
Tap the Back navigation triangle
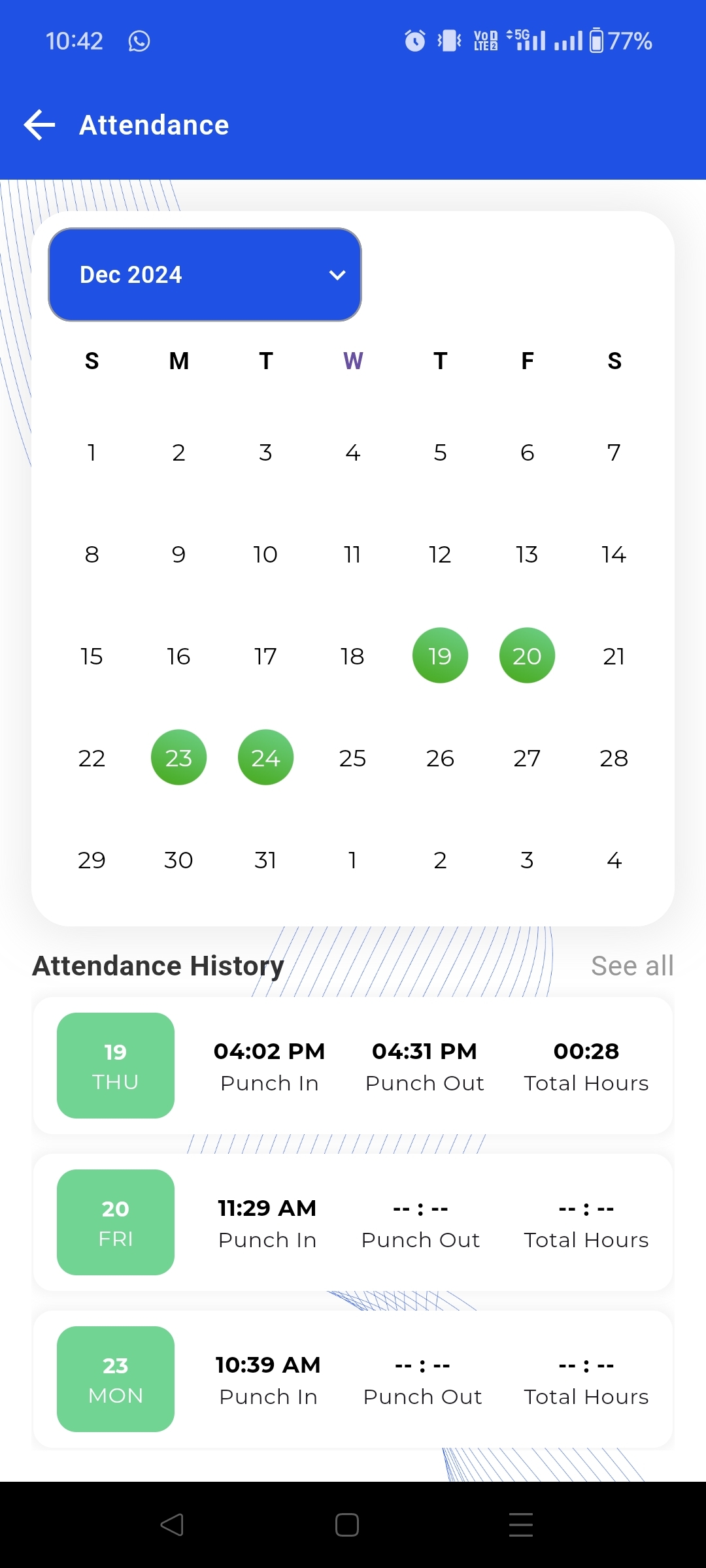point(171,1524)
